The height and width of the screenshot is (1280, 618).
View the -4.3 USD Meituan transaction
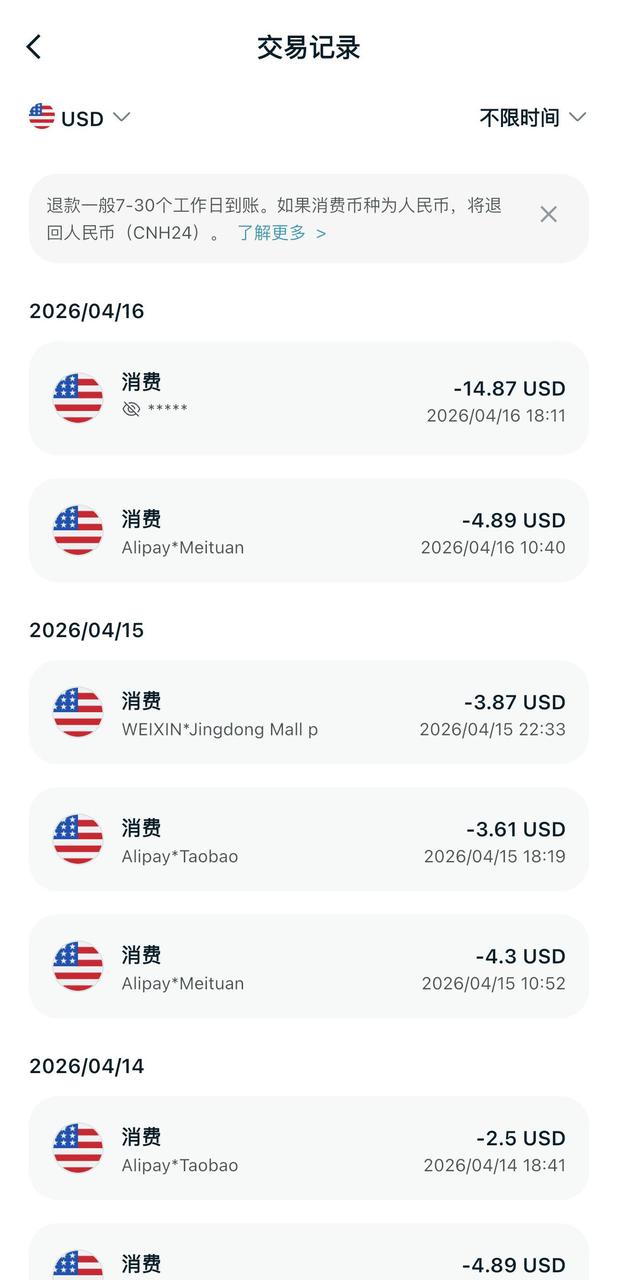click(x=308, y=966)
